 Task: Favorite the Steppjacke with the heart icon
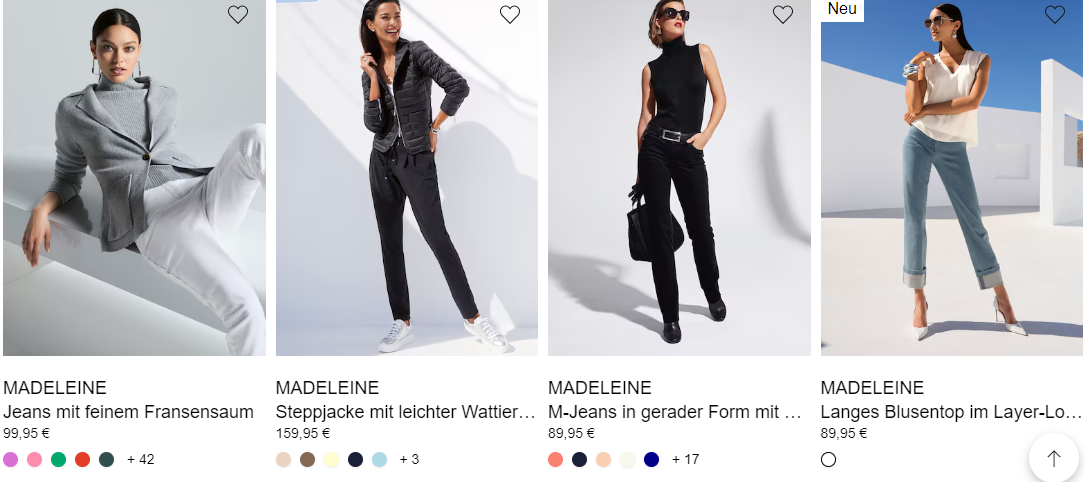pos(510,15)
